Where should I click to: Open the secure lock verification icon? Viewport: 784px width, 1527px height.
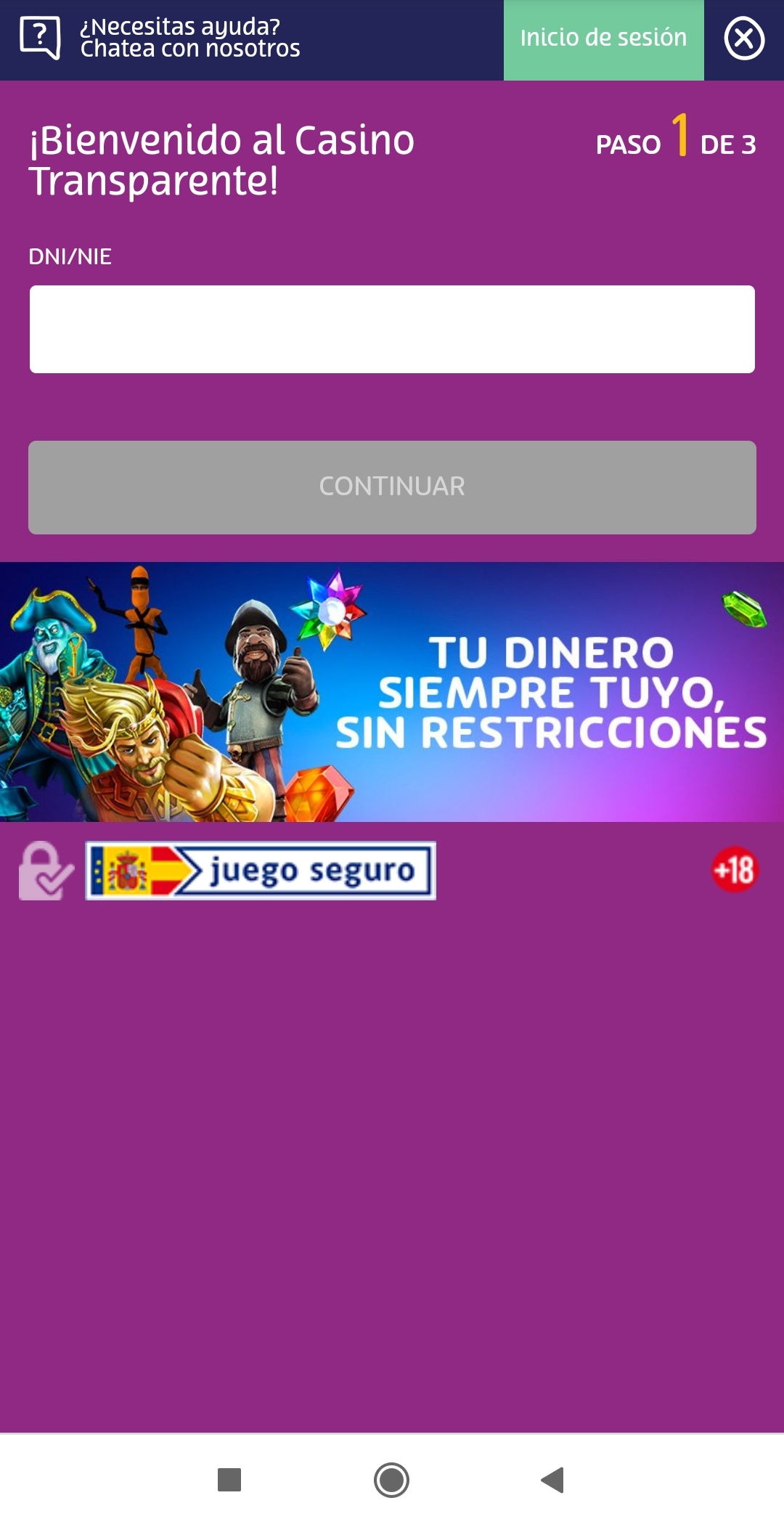tap(45, 871)
